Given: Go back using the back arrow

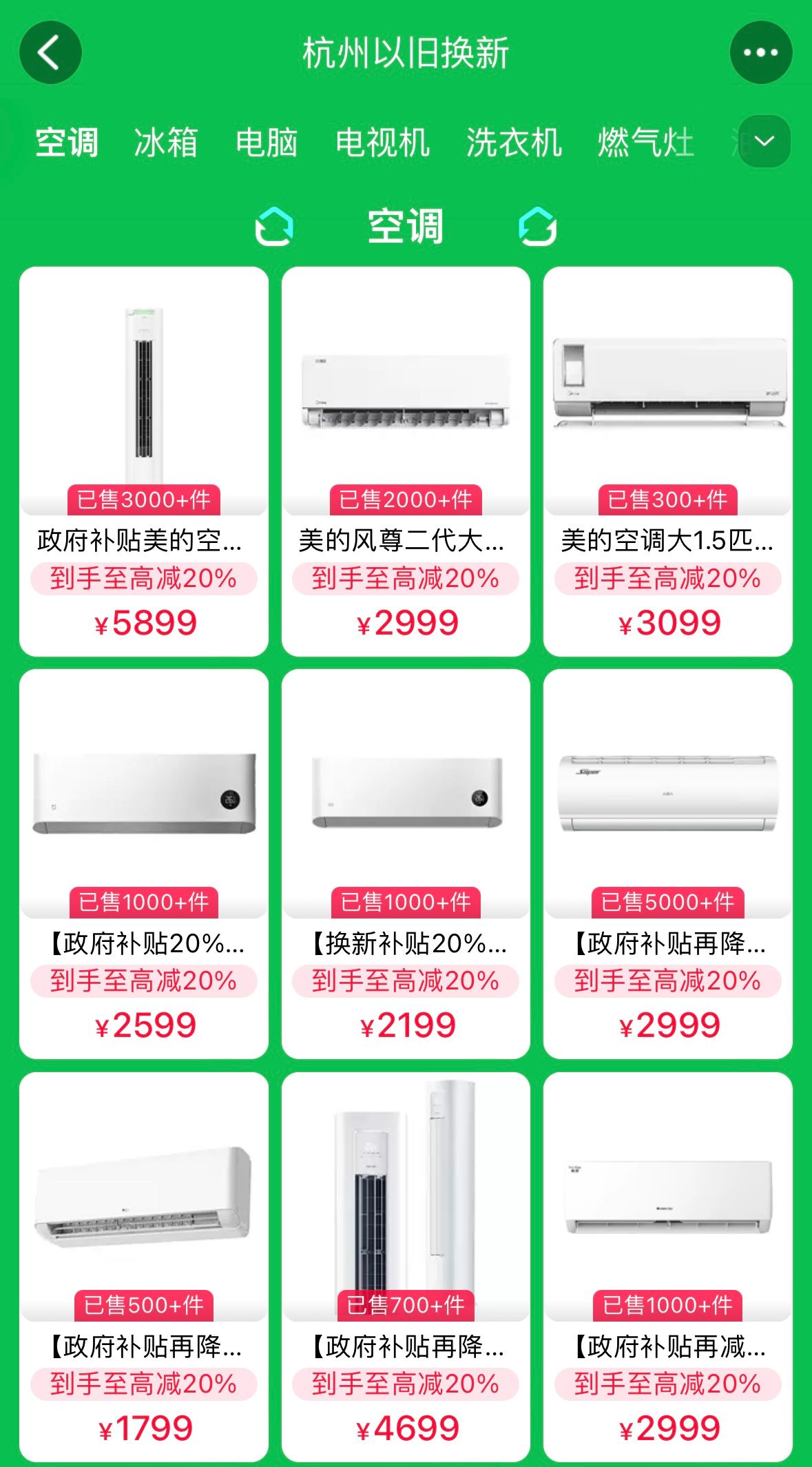Looking at the screenshot, I should coord(50,53).
